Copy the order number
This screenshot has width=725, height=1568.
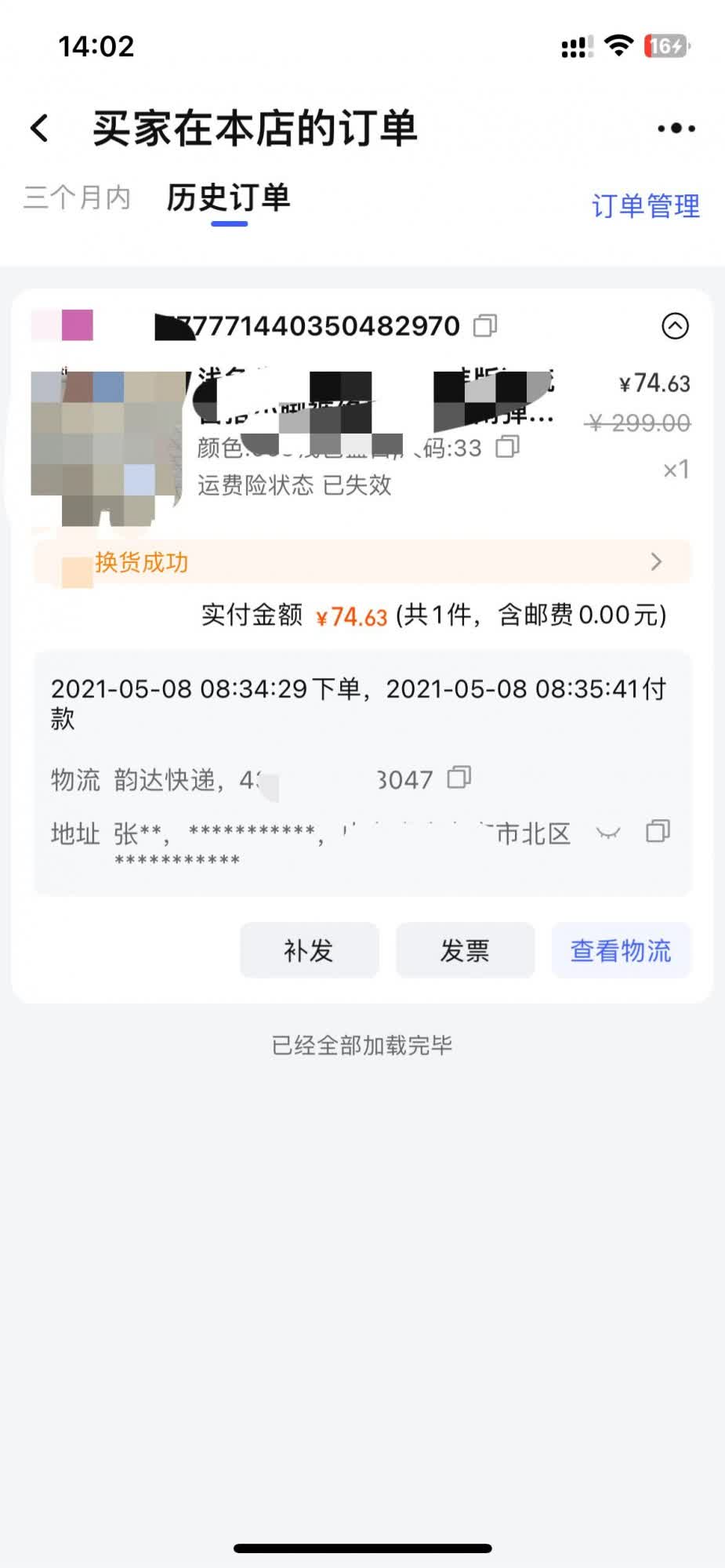click(485, 325)
